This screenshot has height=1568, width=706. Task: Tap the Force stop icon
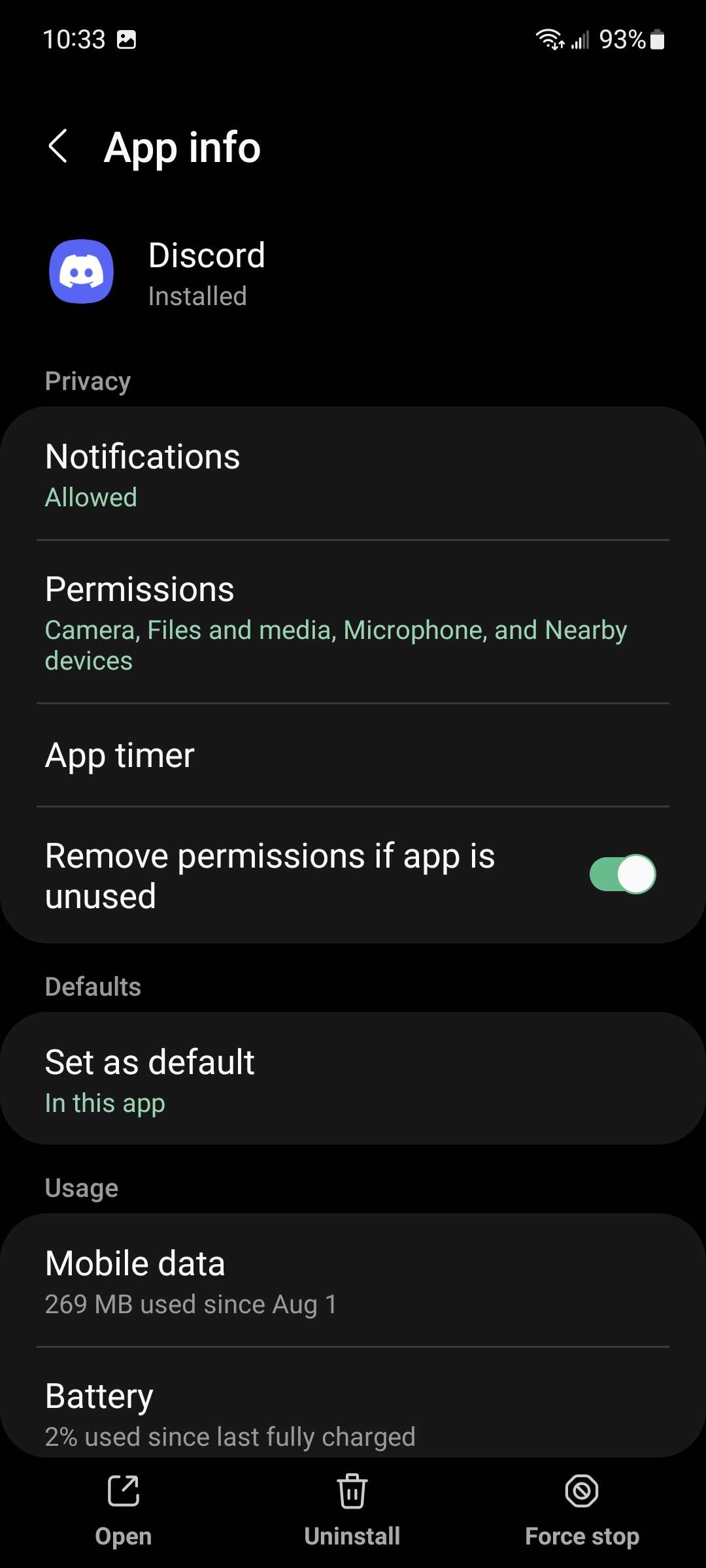click(x=580, y=1492)
